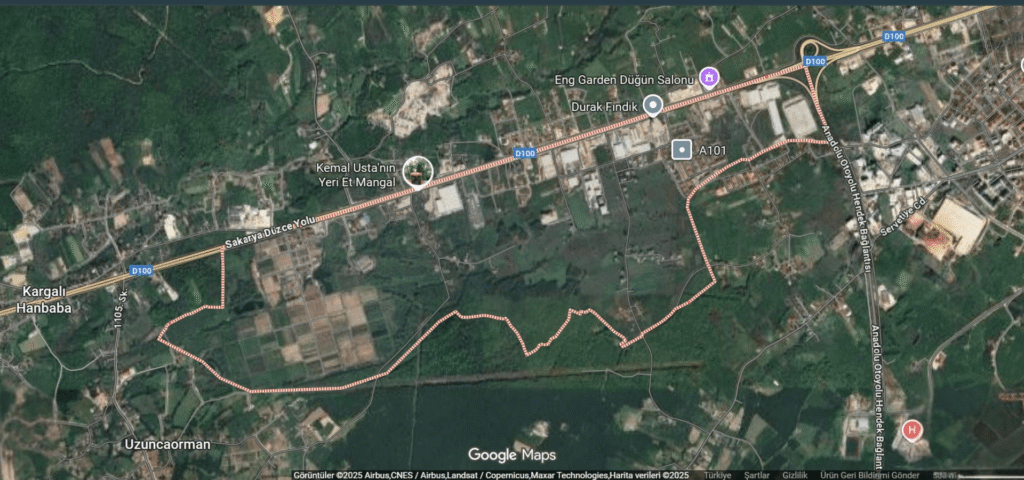Tap the hospital H marker
This screenshot has width=1024, height=480.
[911, 429]
